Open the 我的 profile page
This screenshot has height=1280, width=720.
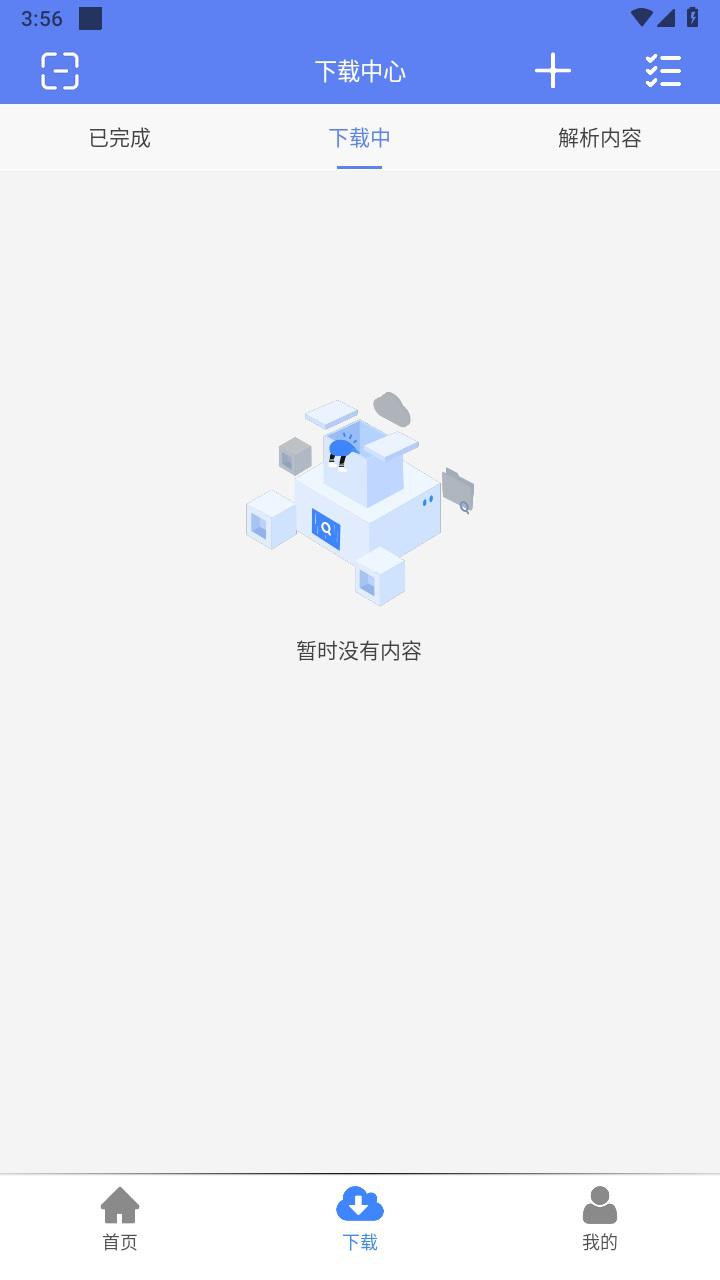click(600, 1219)
